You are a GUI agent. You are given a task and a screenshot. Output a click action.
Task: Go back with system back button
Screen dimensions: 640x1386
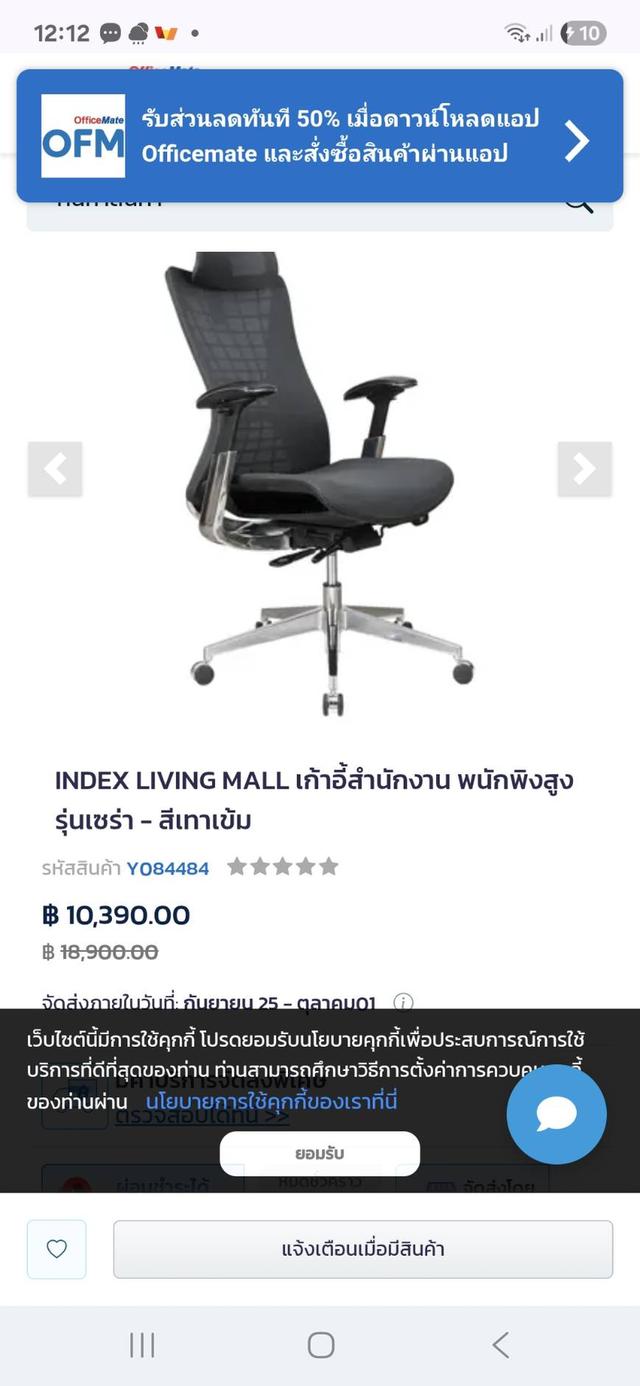(x=501, y=1345)
